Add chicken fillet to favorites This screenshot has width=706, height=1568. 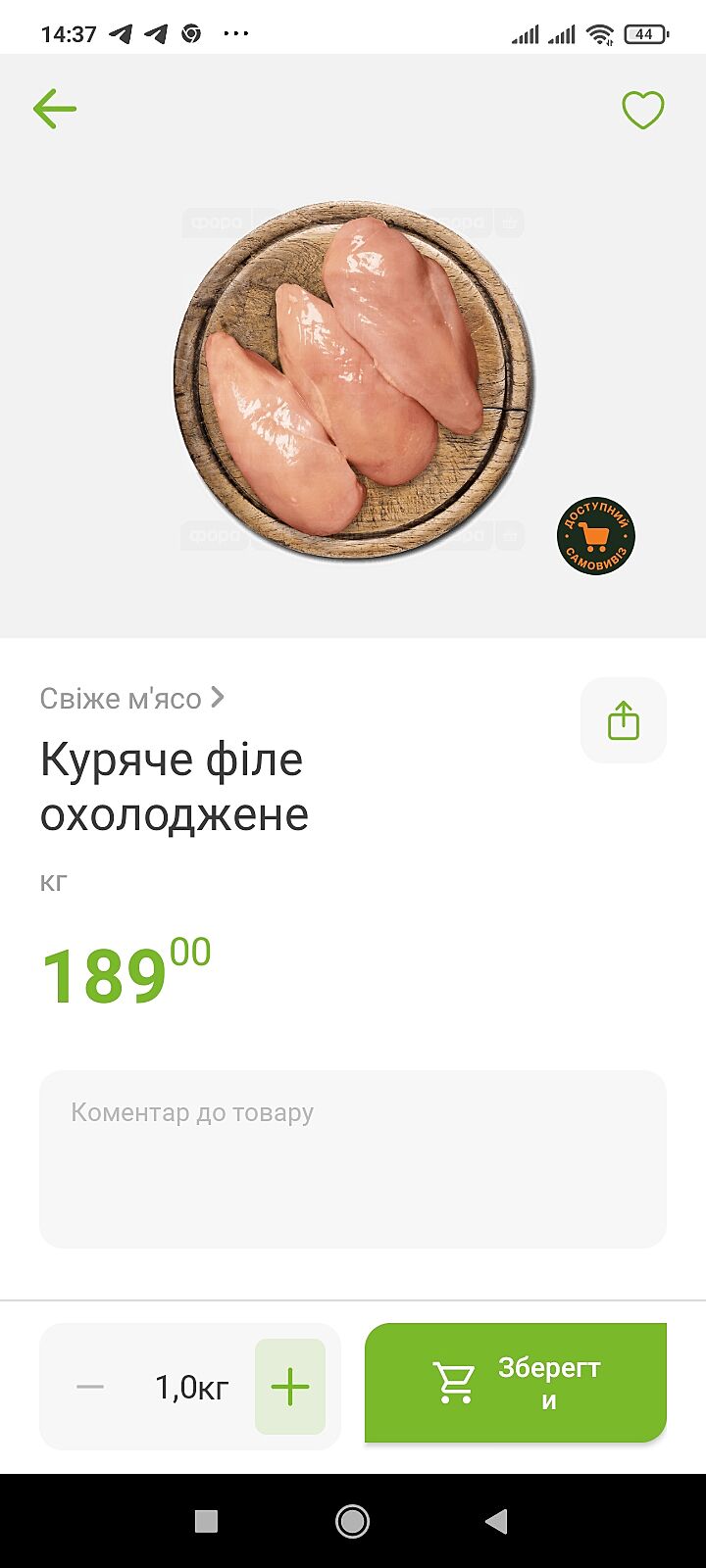(x=643, y=110)
